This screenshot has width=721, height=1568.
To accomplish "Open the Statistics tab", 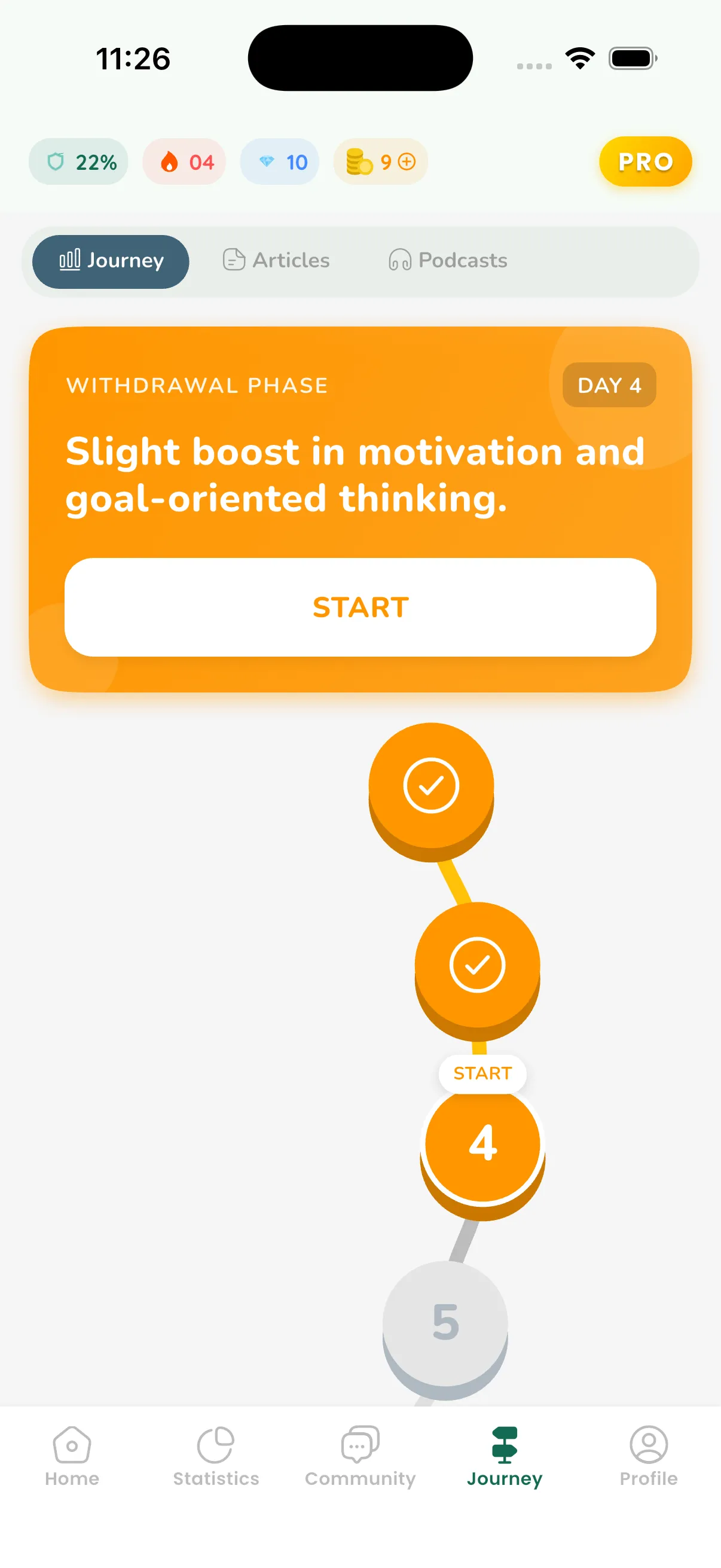I will coord(216,1456).
